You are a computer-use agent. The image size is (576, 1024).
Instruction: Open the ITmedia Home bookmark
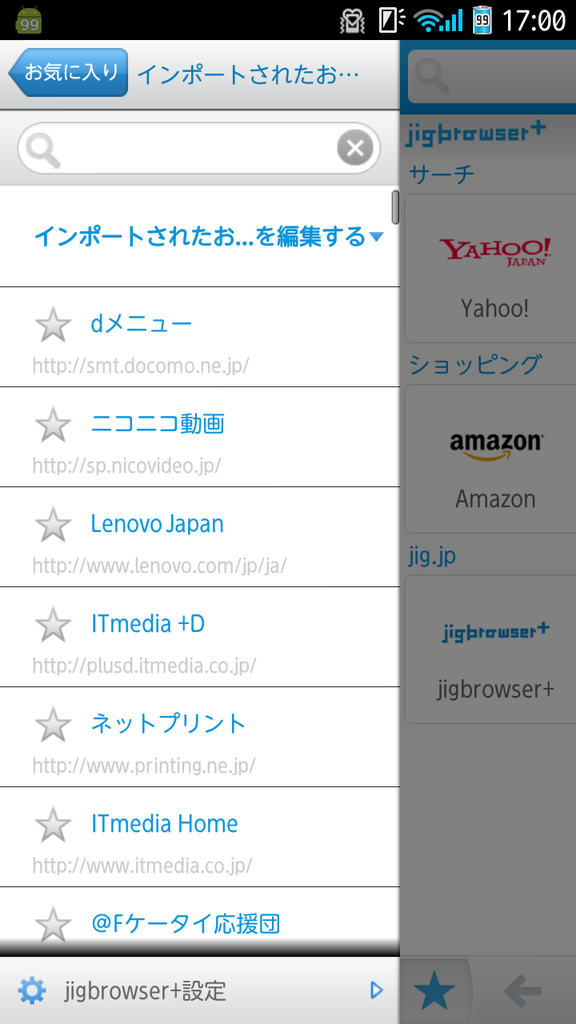click(x=200, y=837)
